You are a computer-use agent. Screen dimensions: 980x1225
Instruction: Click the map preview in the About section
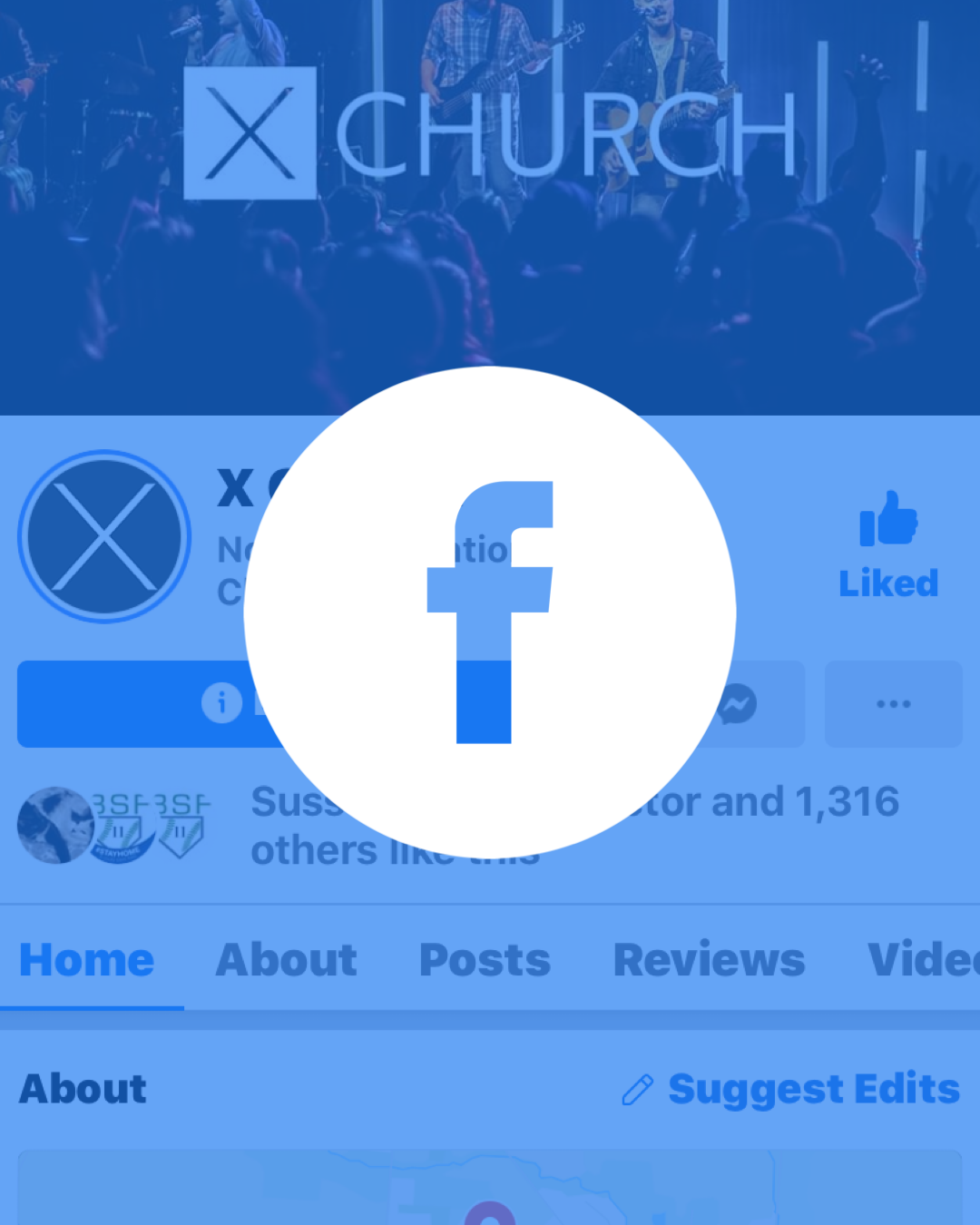coord(490,1189)
